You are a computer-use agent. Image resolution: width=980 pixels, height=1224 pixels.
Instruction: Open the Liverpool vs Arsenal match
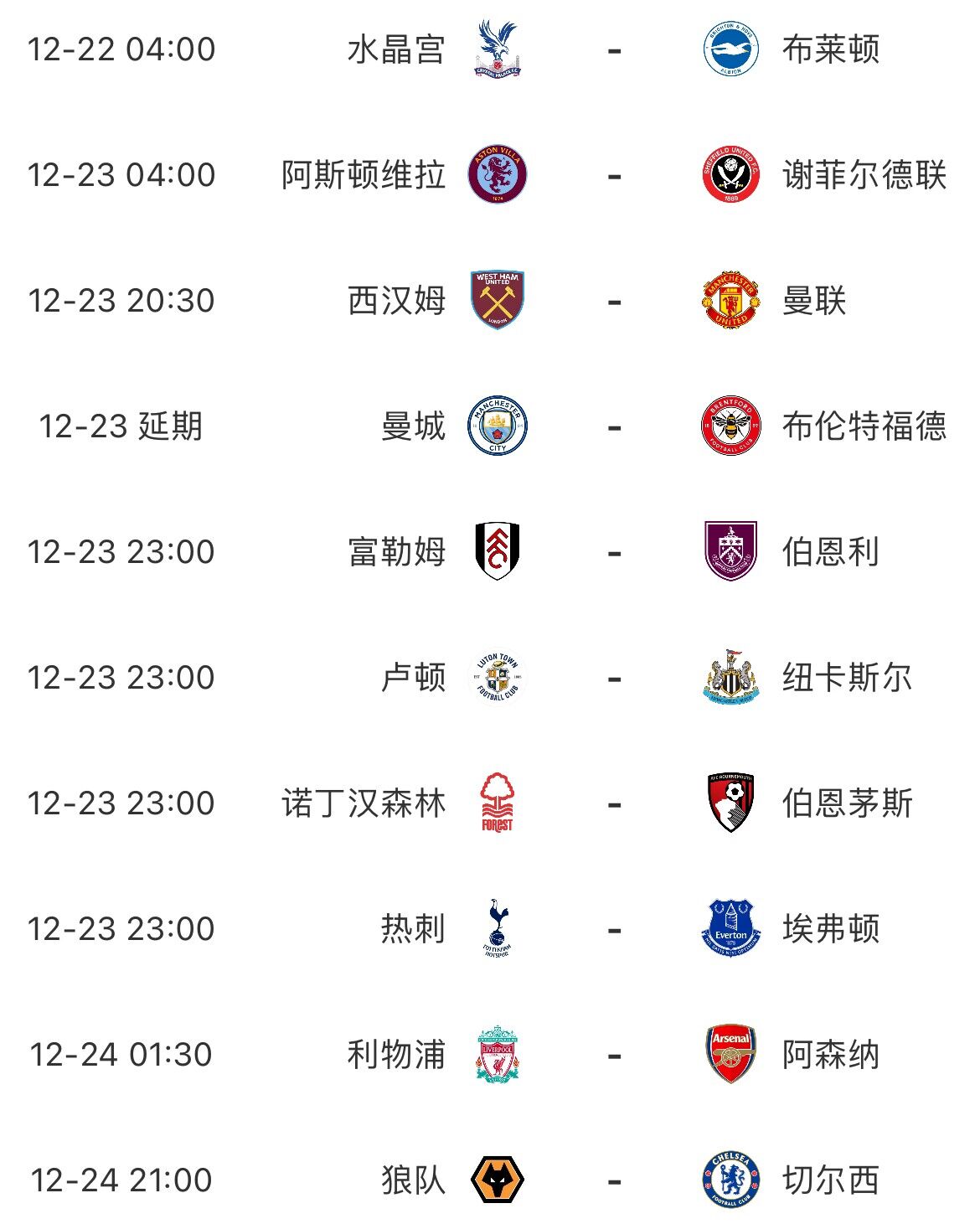[x=614, y=1056]
